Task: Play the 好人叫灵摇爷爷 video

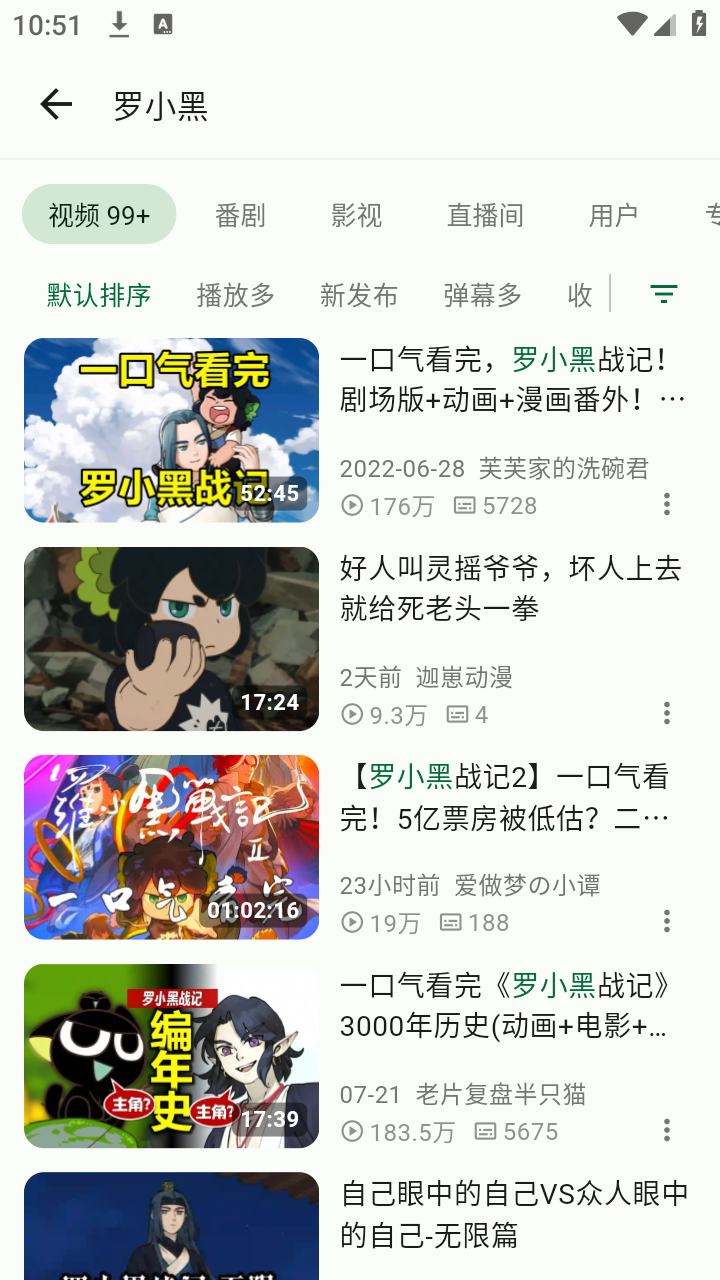Action: coord(172,639)
